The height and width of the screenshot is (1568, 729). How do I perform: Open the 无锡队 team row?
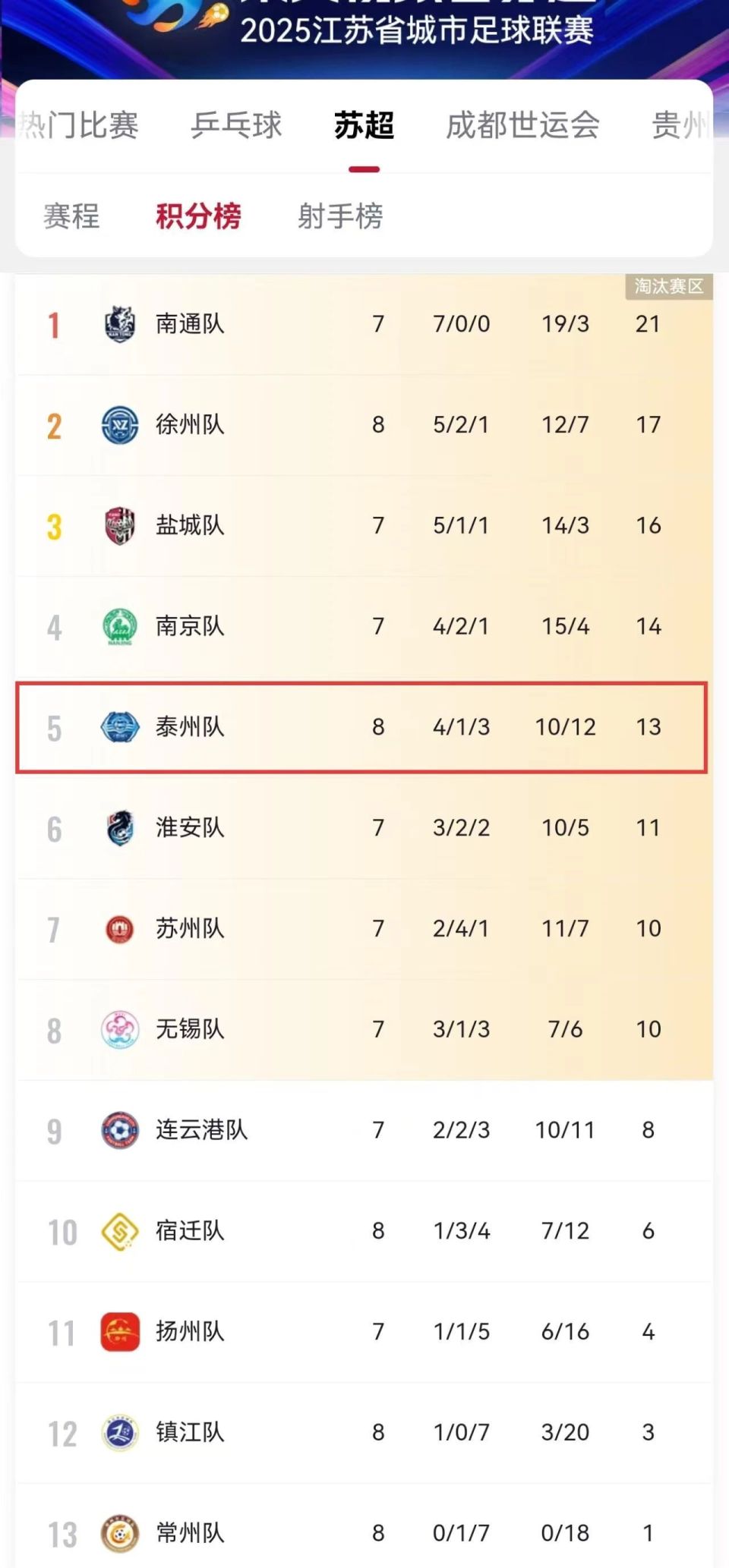click(x=364, y=1030)
